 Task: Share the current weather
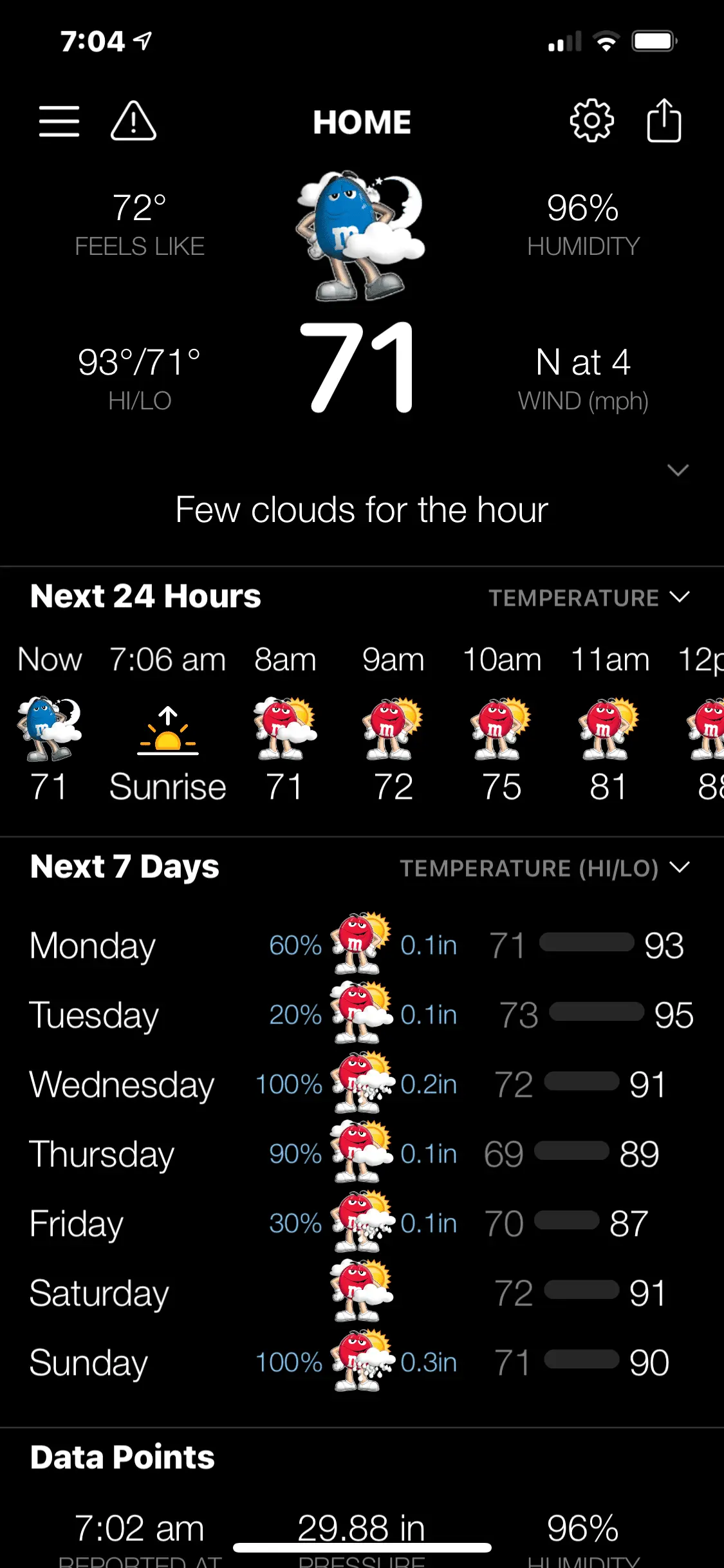(664, 121)
